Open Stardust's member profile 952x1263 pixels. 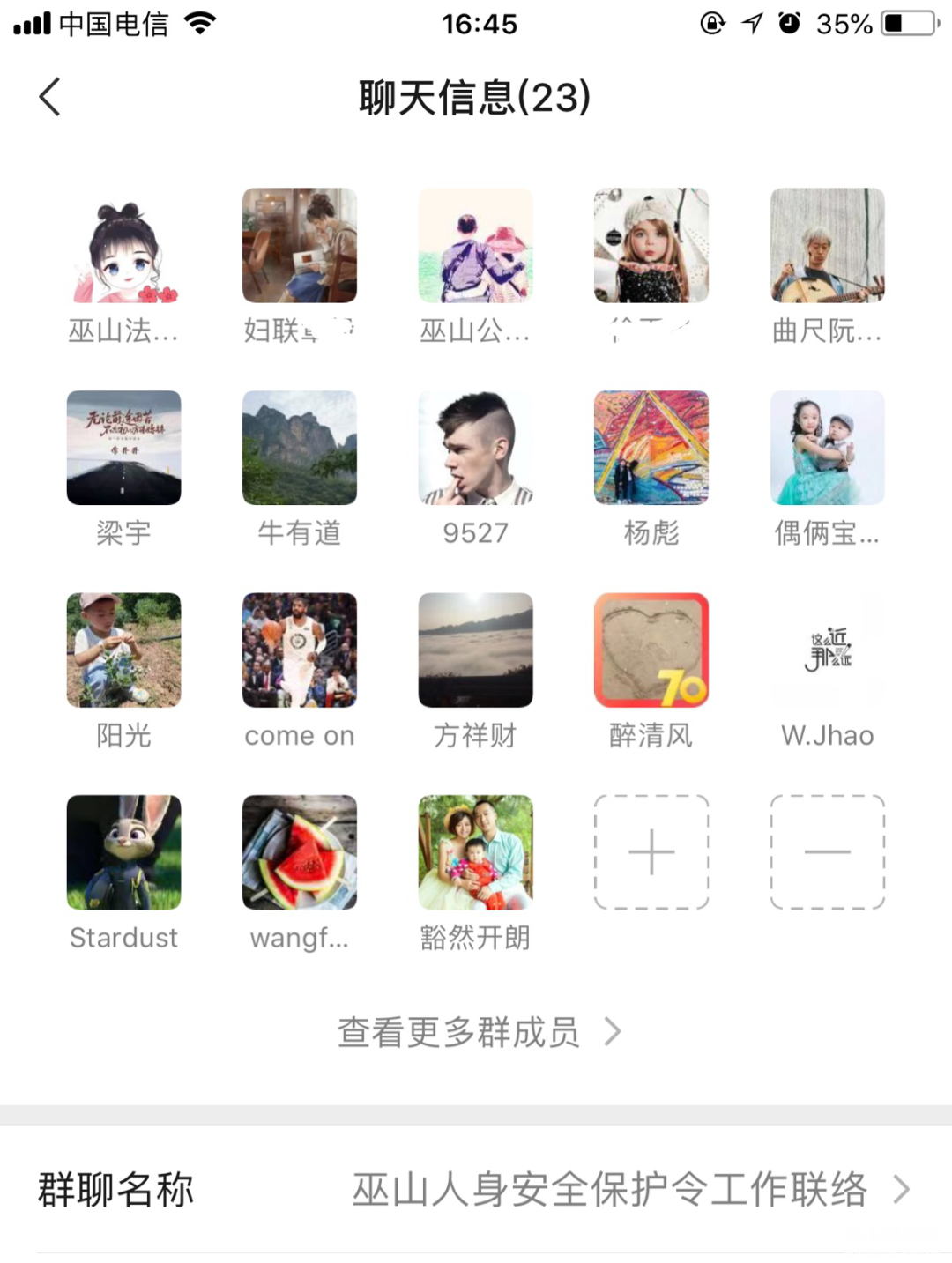point(123,852)
